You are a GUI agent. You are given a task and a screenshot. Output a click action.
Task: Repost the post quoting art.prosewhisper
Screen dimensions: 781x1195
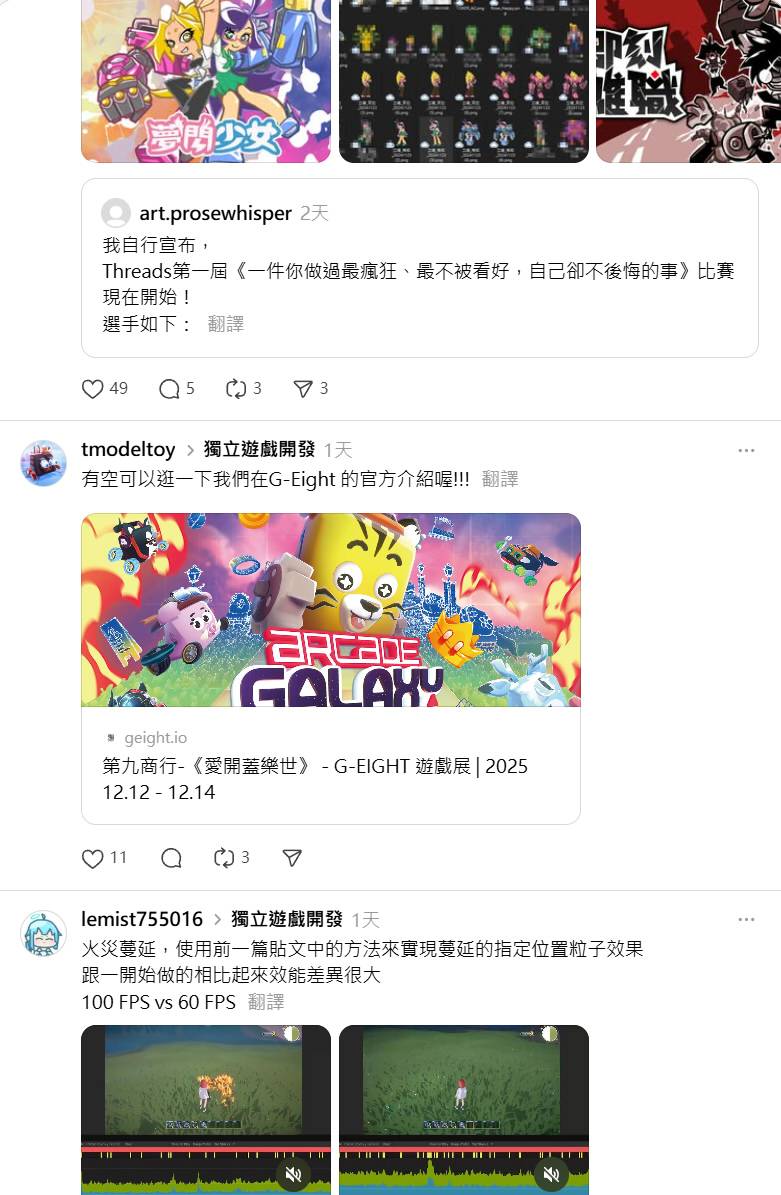(236, 389)
